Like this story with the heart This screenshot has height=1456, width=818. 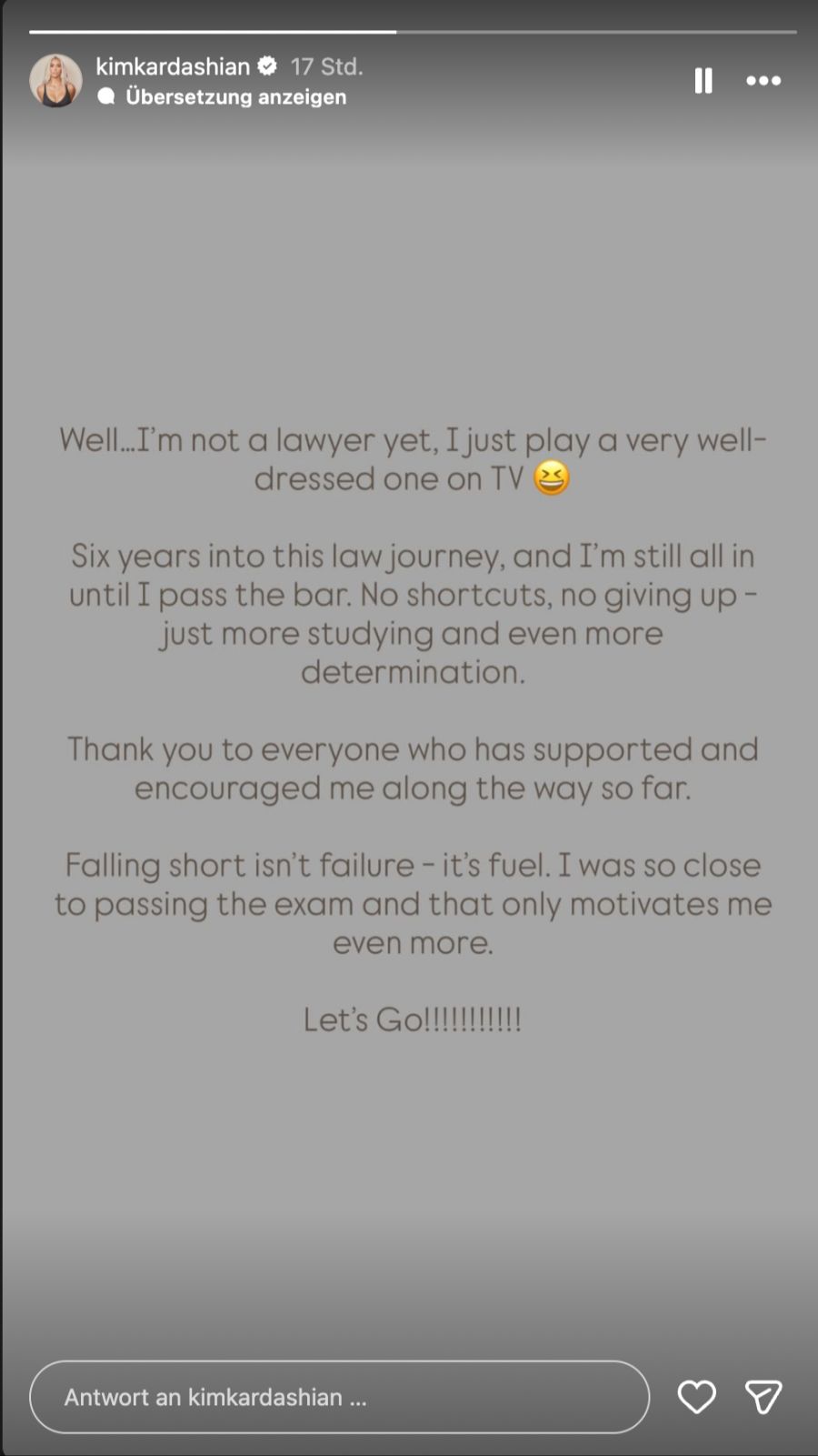point(697,1397)
